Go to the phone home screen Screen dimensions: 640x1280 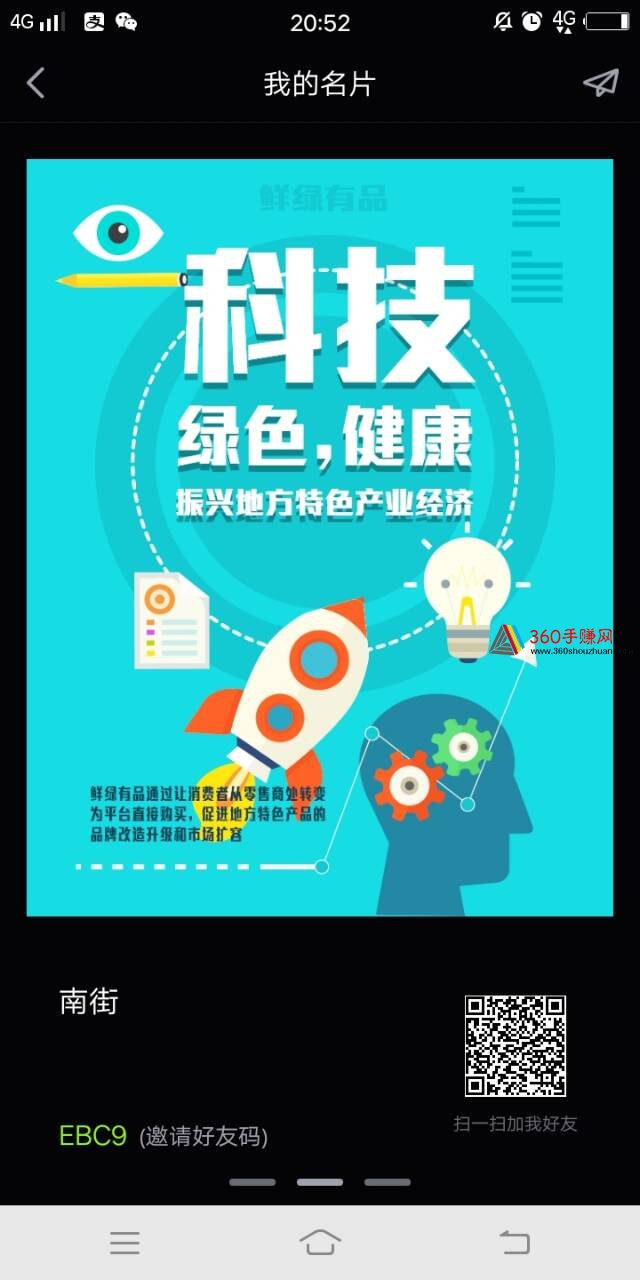point(320,1242)
